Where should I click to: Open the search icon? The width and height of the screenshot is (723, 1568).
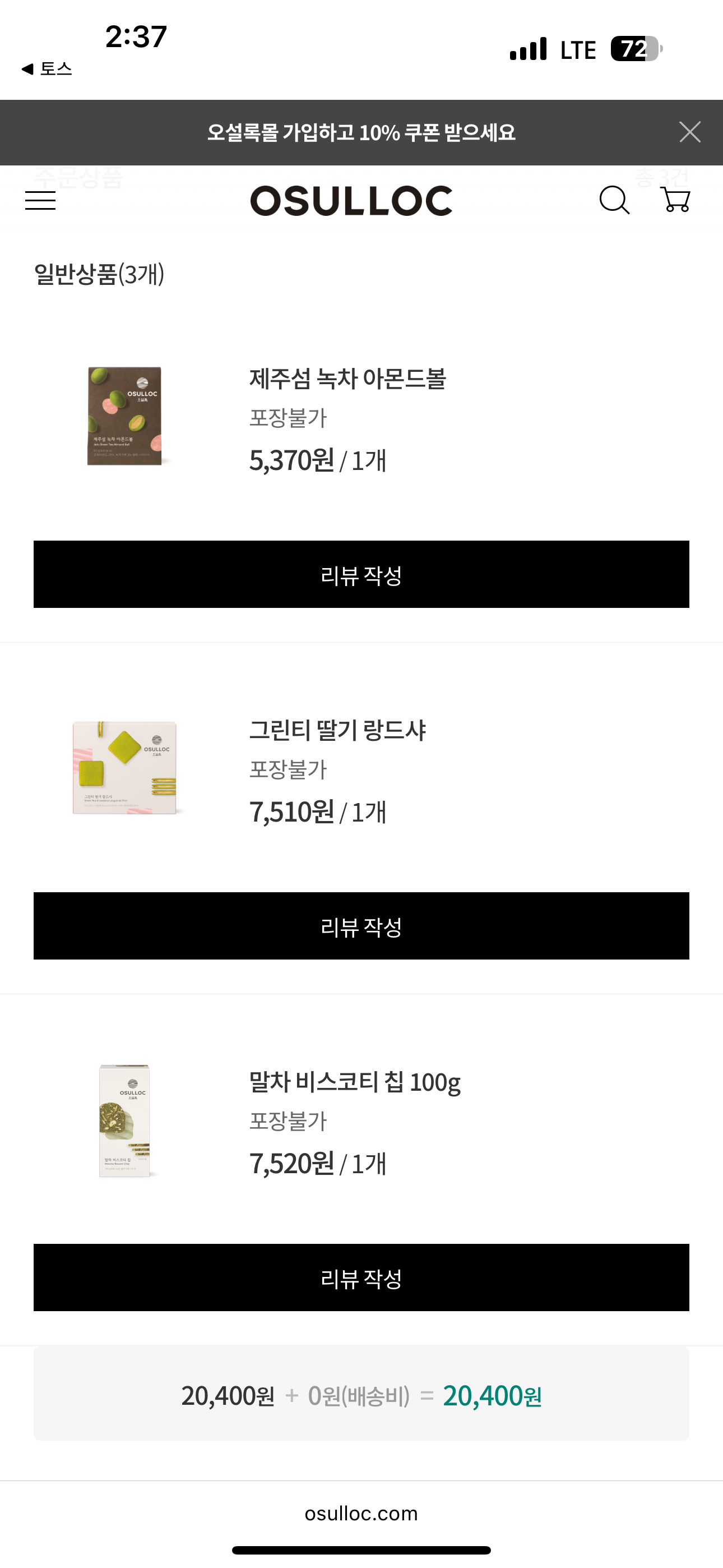(x=614, y=200)
